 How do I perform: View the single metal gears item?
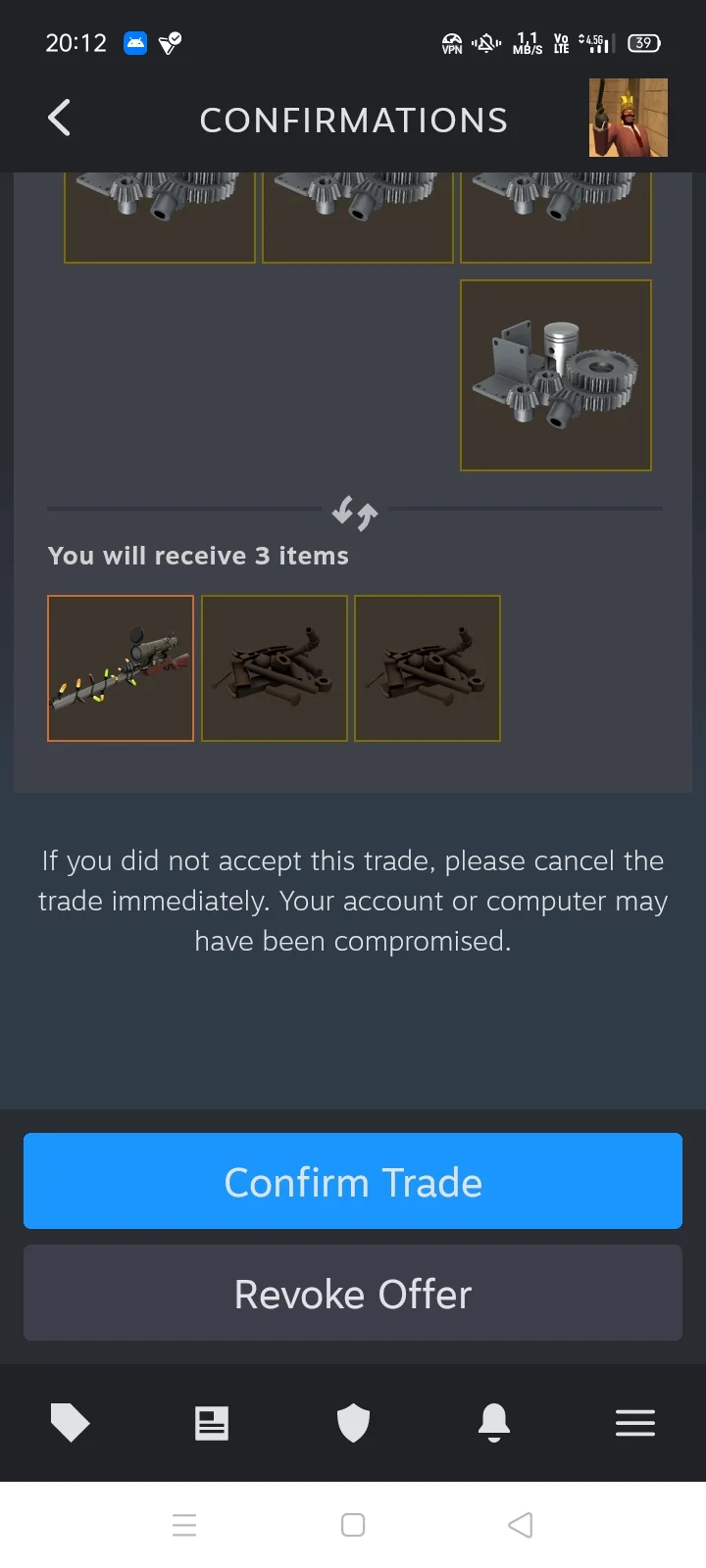click(556, 375)
